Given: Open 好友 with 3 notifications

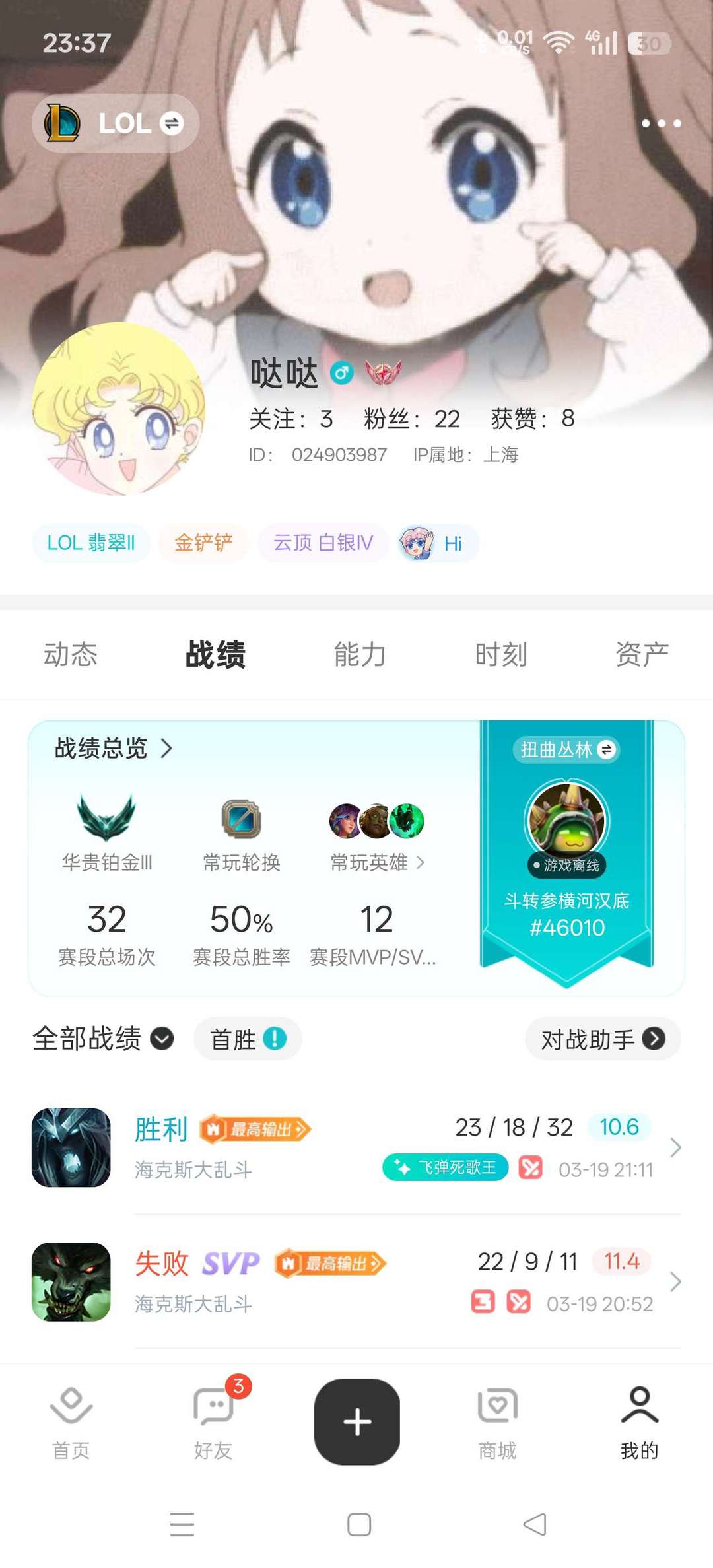Looking at the screenshot, I should coord(213,1422).
